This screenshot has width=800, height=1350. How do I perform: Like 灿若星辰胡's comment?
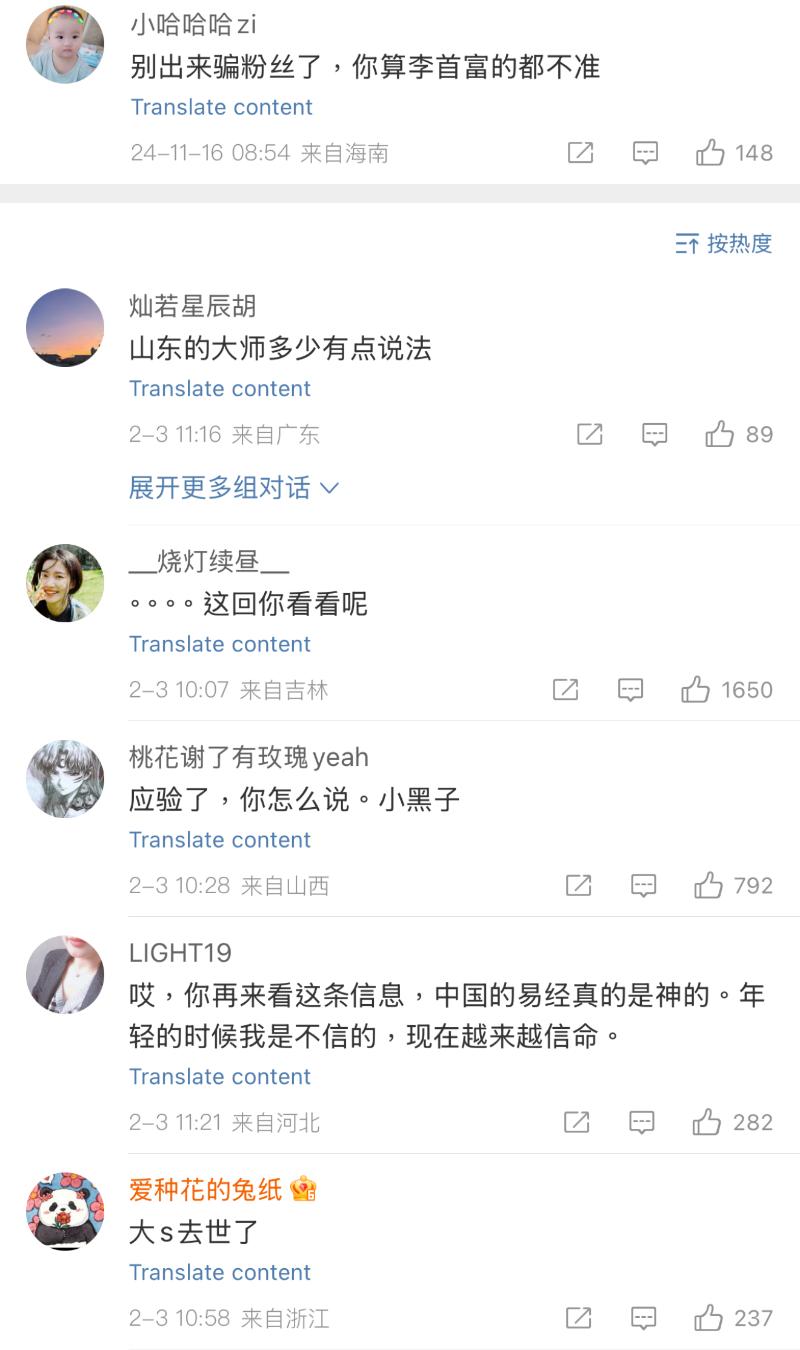[x=720, y=434]
